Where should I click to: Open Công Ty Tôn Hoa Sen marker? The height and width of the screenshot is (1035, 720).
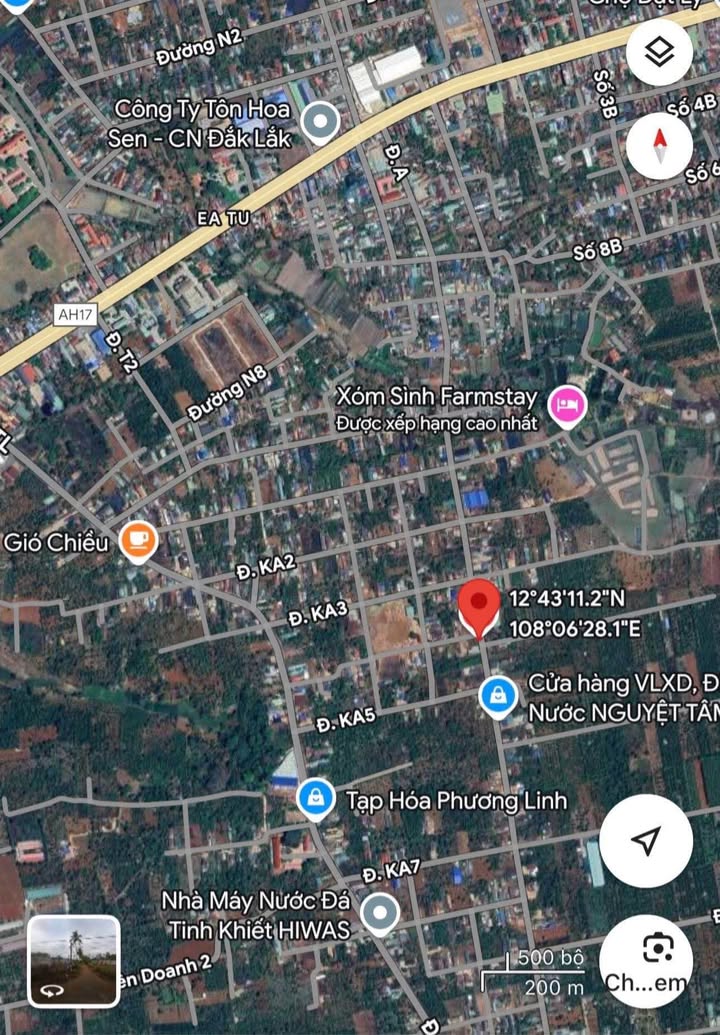point(320,123)
